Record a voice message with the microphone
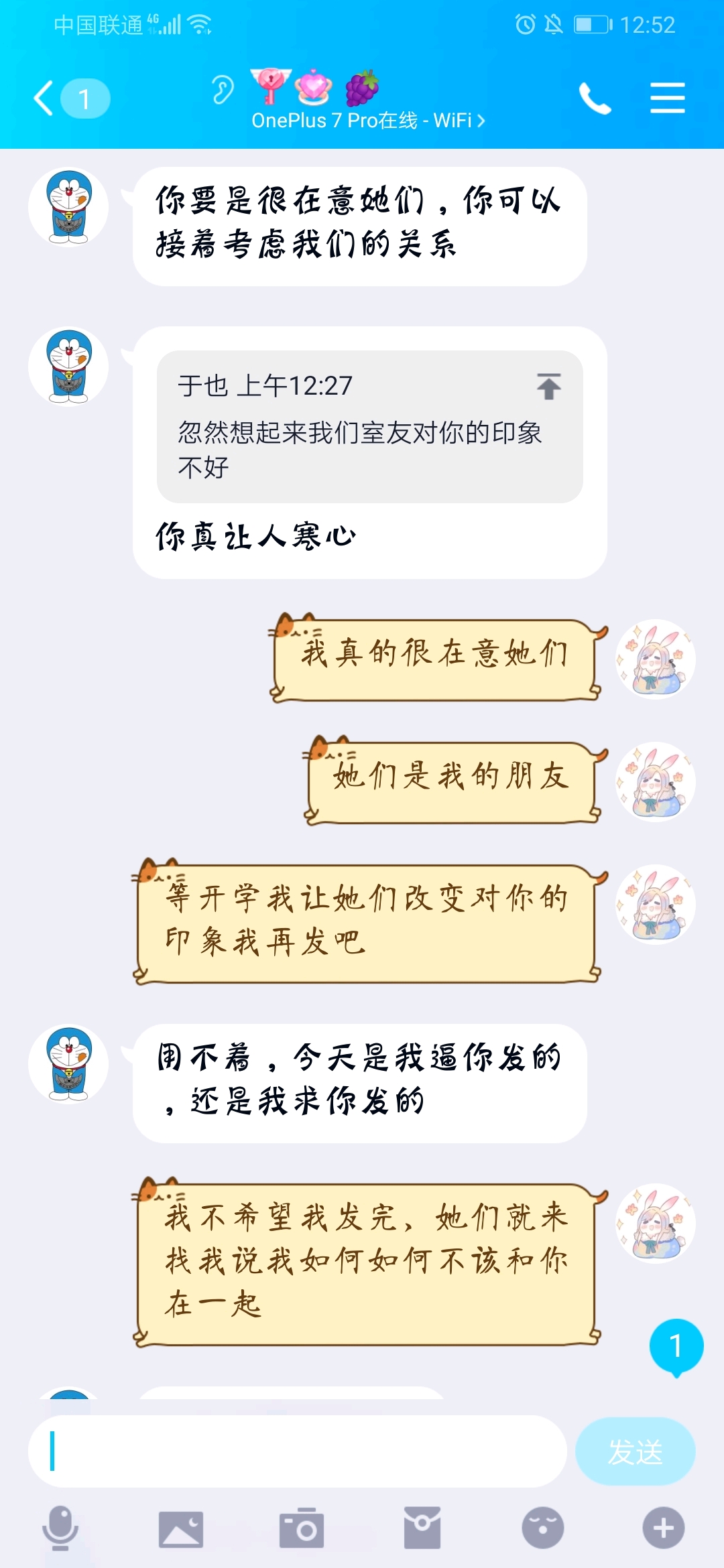The image size is (724, 1568). (x=60, y=1528)
